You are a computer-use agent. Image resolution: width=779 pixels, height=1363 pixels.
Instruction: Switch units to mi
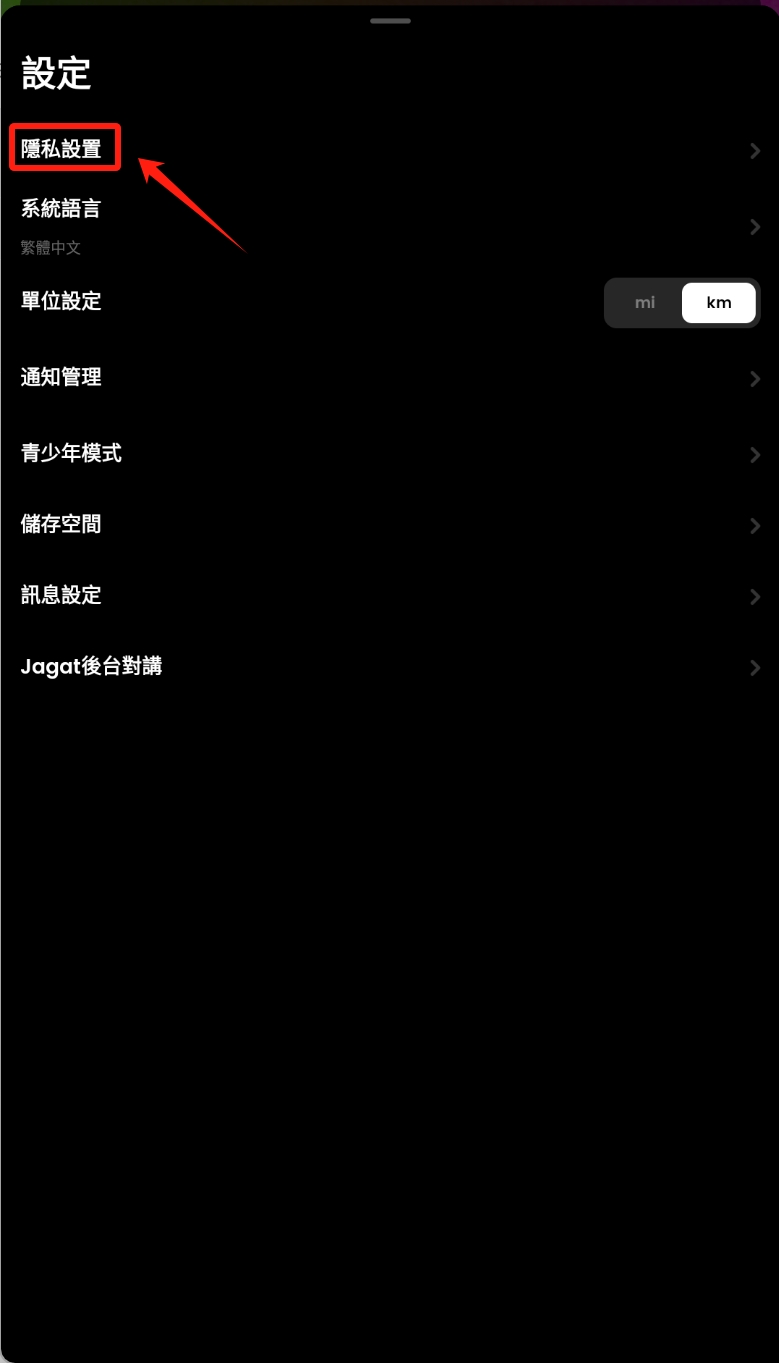tap(645, 303)
